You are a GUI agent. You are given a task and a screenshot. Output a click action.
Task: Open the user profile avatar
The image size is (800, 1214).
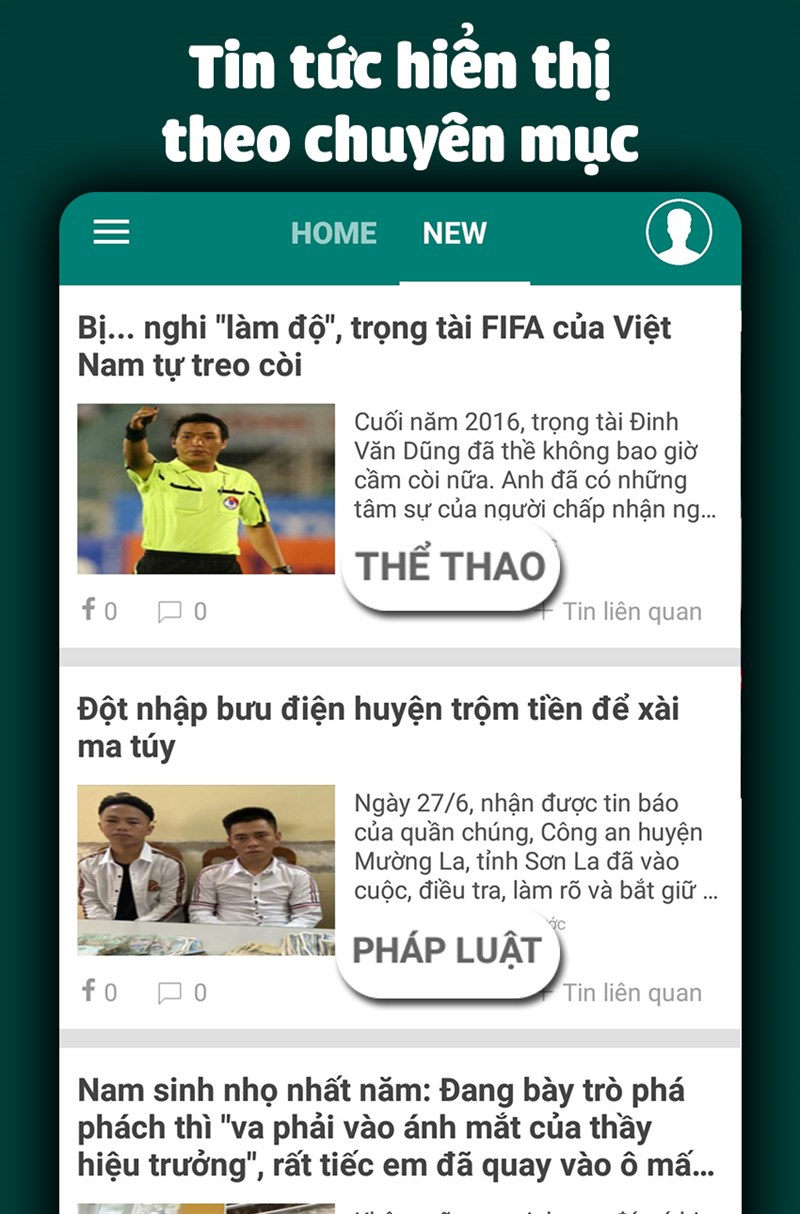(x=679, y=234)
